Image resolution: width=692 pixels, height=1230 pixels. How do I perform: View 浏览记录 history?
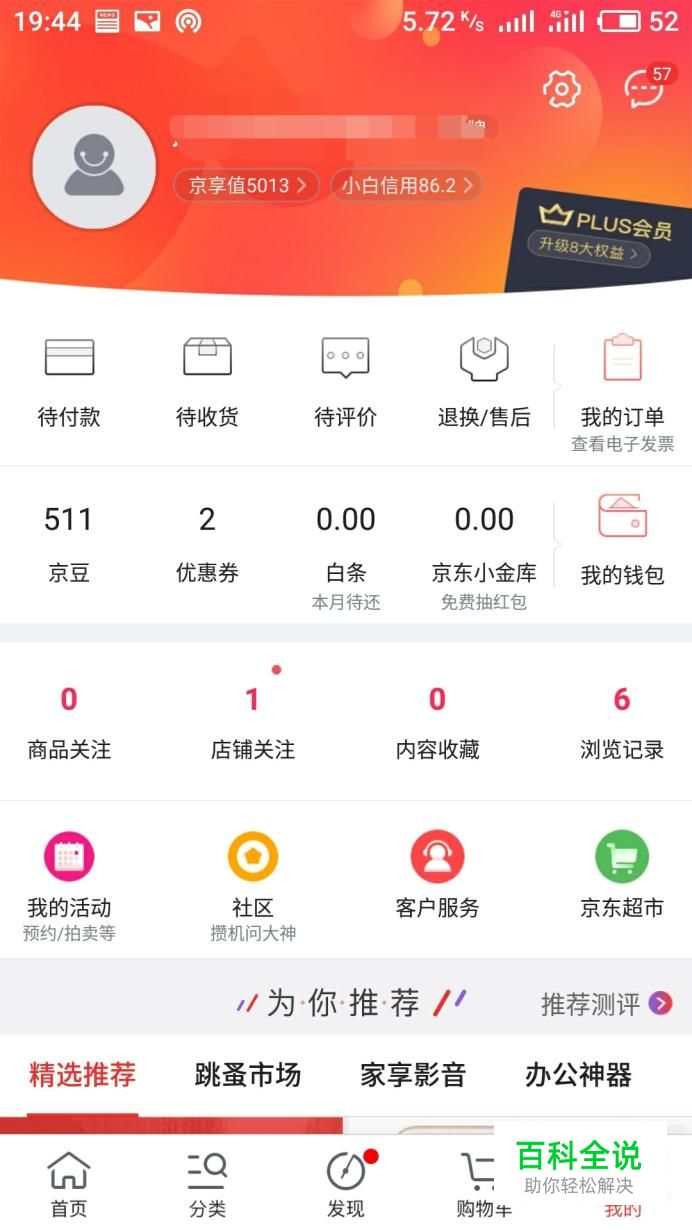pyautogui.click(x=621, y=722)
